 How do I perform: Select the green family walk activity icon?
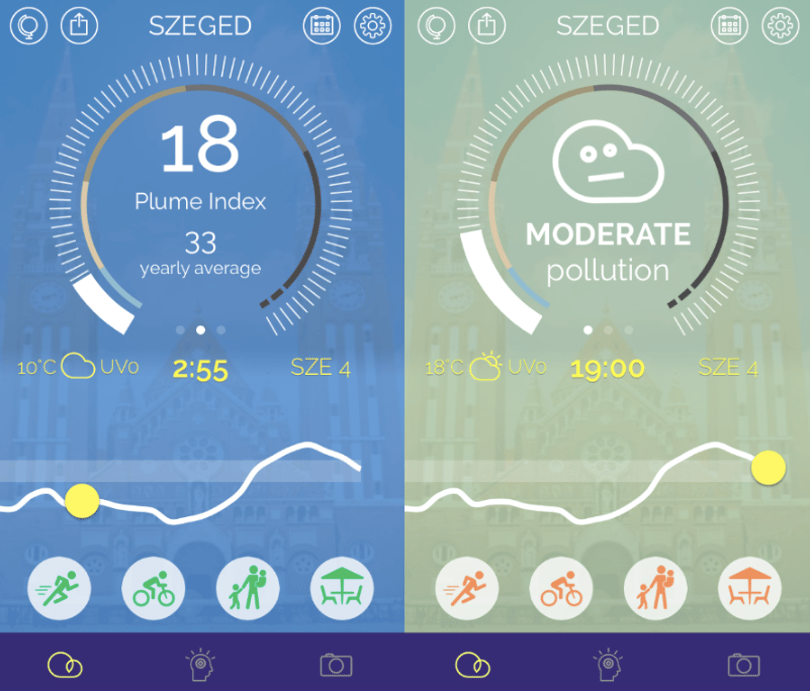click(x=247, y=588)
